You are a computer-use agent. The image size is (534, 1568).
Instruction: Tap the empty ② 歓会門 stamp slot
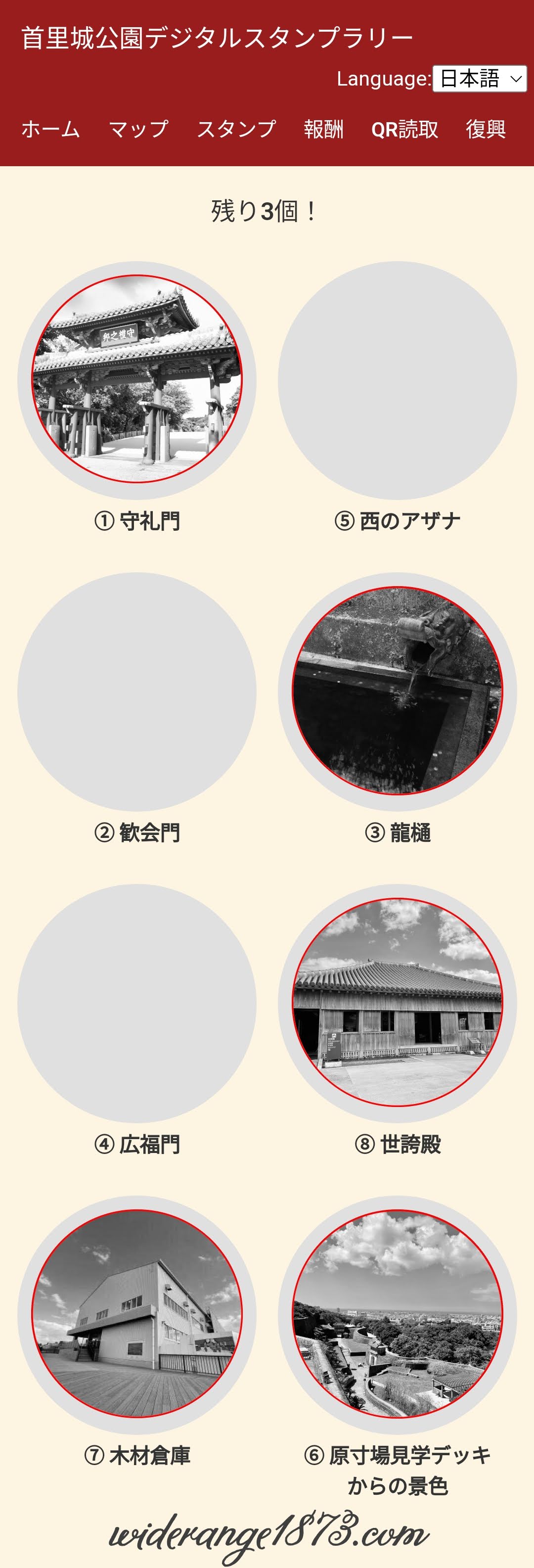click(x=137, y=692)
